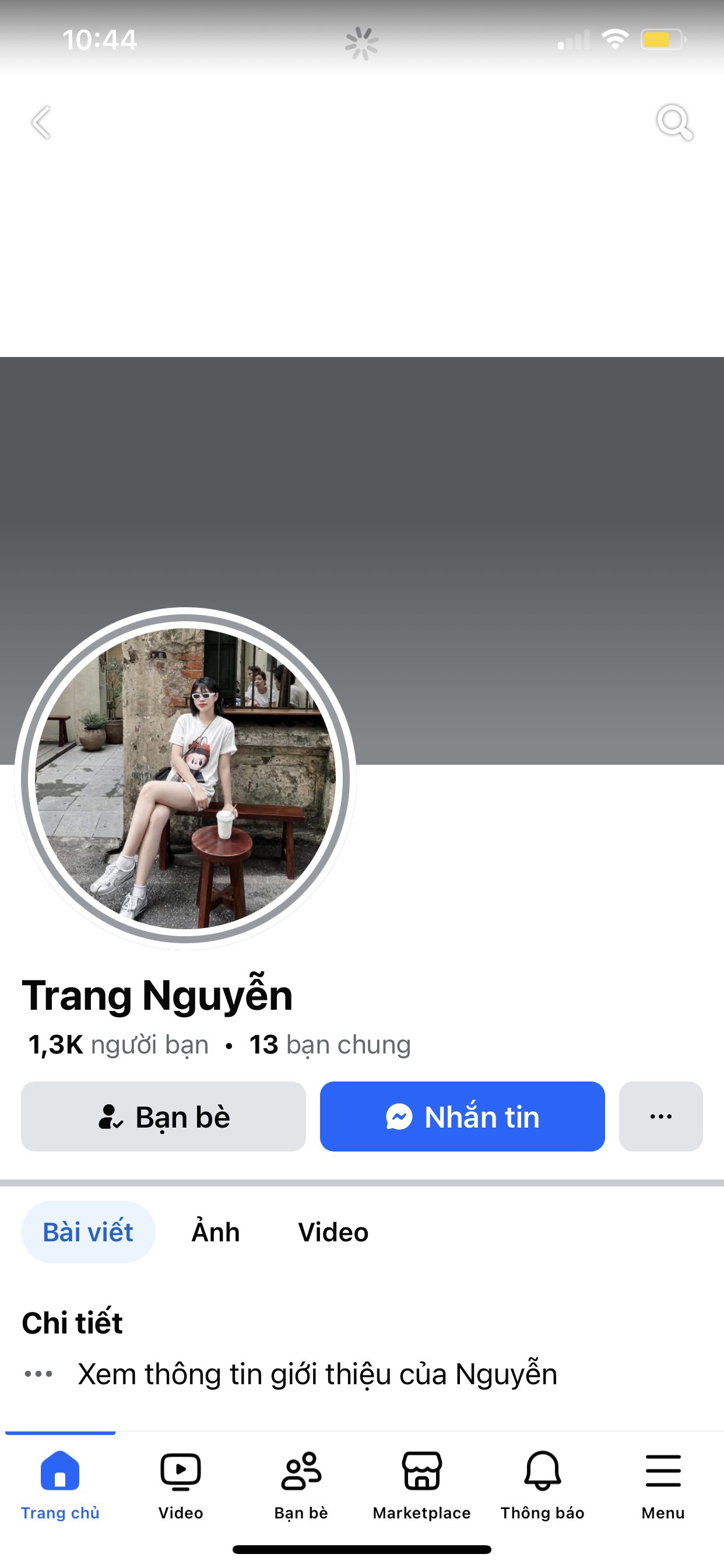Image resolution: width=724 pixels, height=1568 pixels.
Task: View Trang Nguyễn's profile picture
Action: pos(185,778)
